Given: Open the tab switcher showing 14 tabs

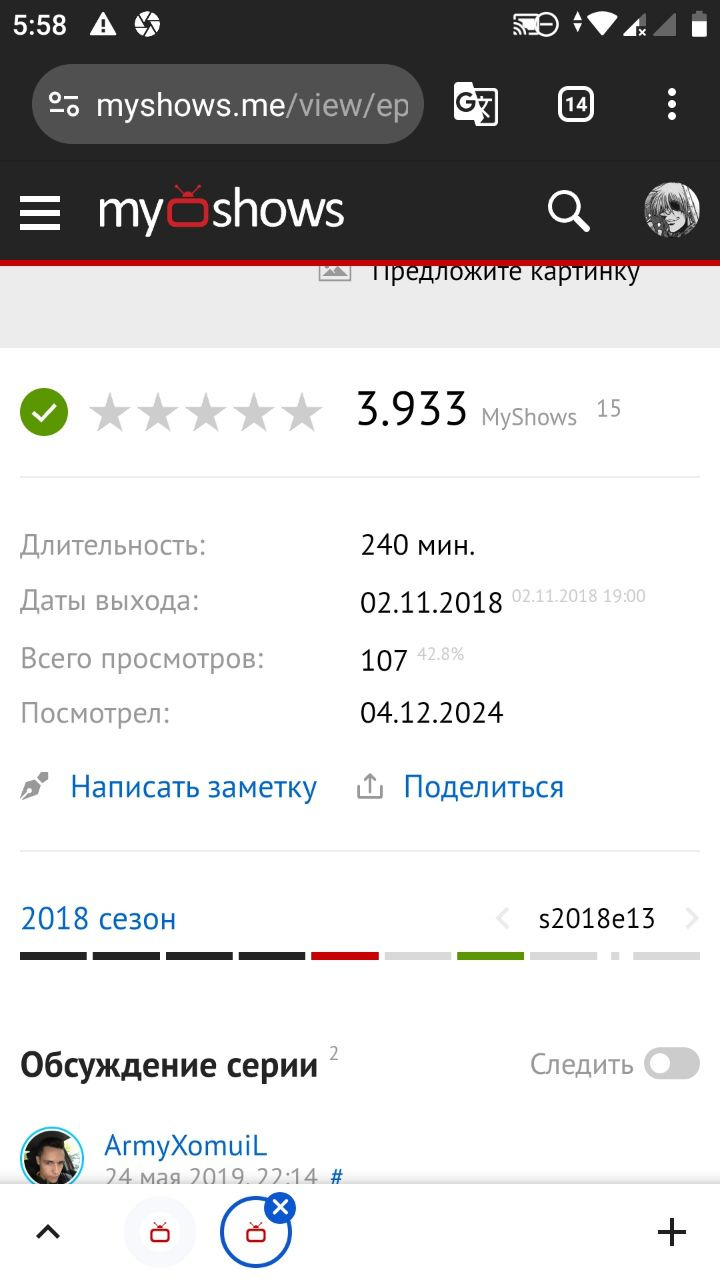Looking at the screenshot, I should click(x=575, y=104).
